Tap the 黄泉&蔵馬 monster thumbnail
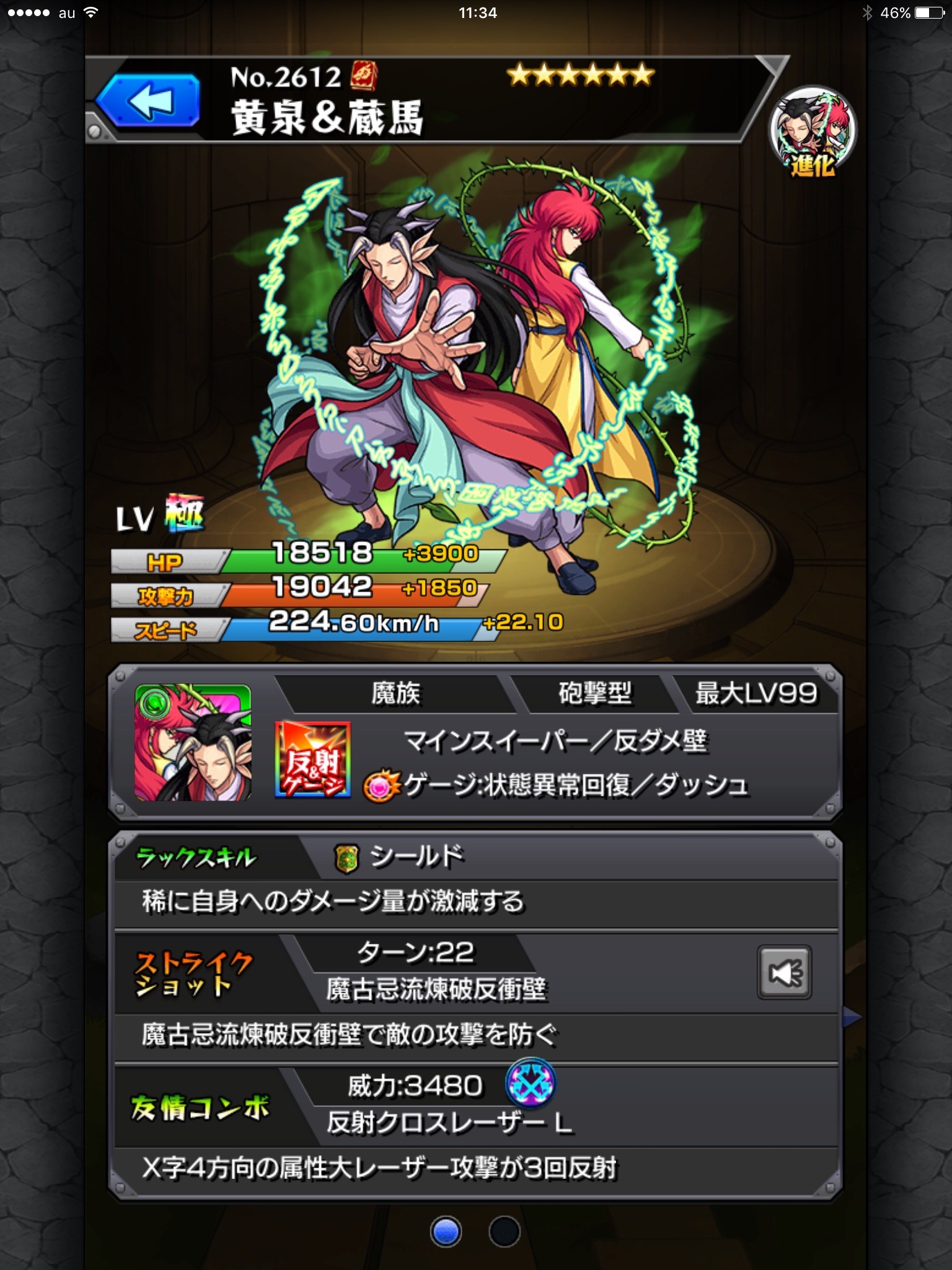This screenshot has height=1270, width=952. tap(193, 742)
